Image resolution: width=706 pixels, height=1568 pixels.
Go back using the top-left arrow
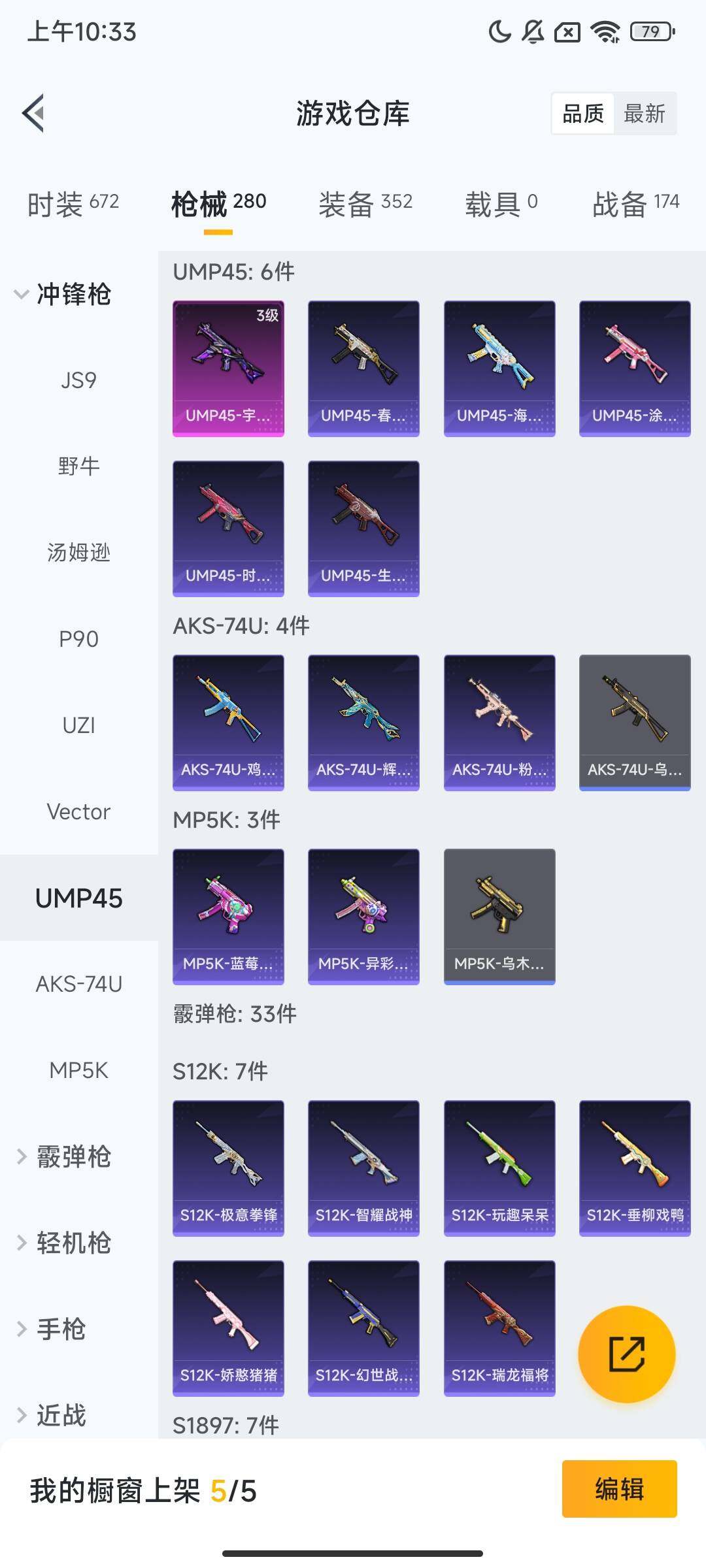[x=34, y=113]
